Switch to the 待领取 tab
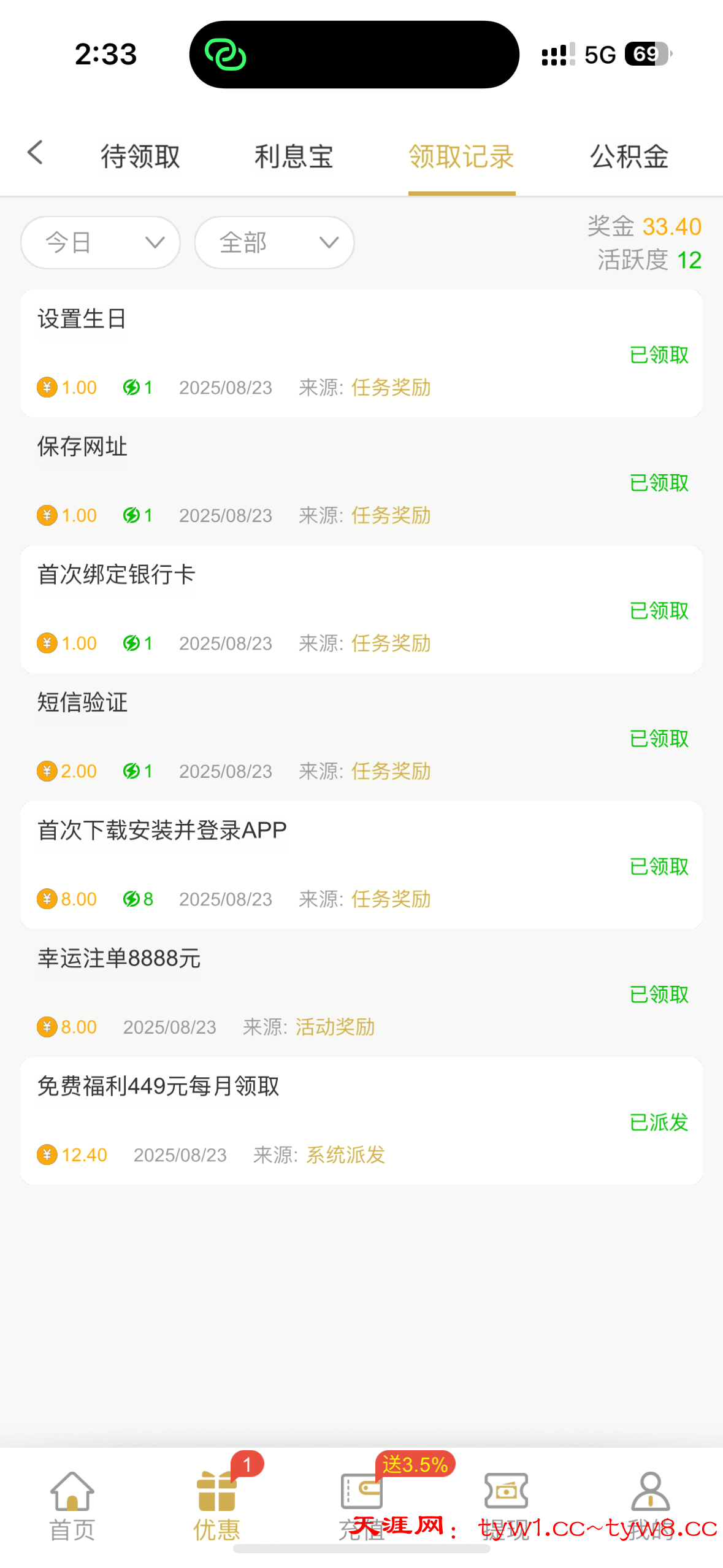The width and height of the screenshot is (723, 1568). click(140, 156)
